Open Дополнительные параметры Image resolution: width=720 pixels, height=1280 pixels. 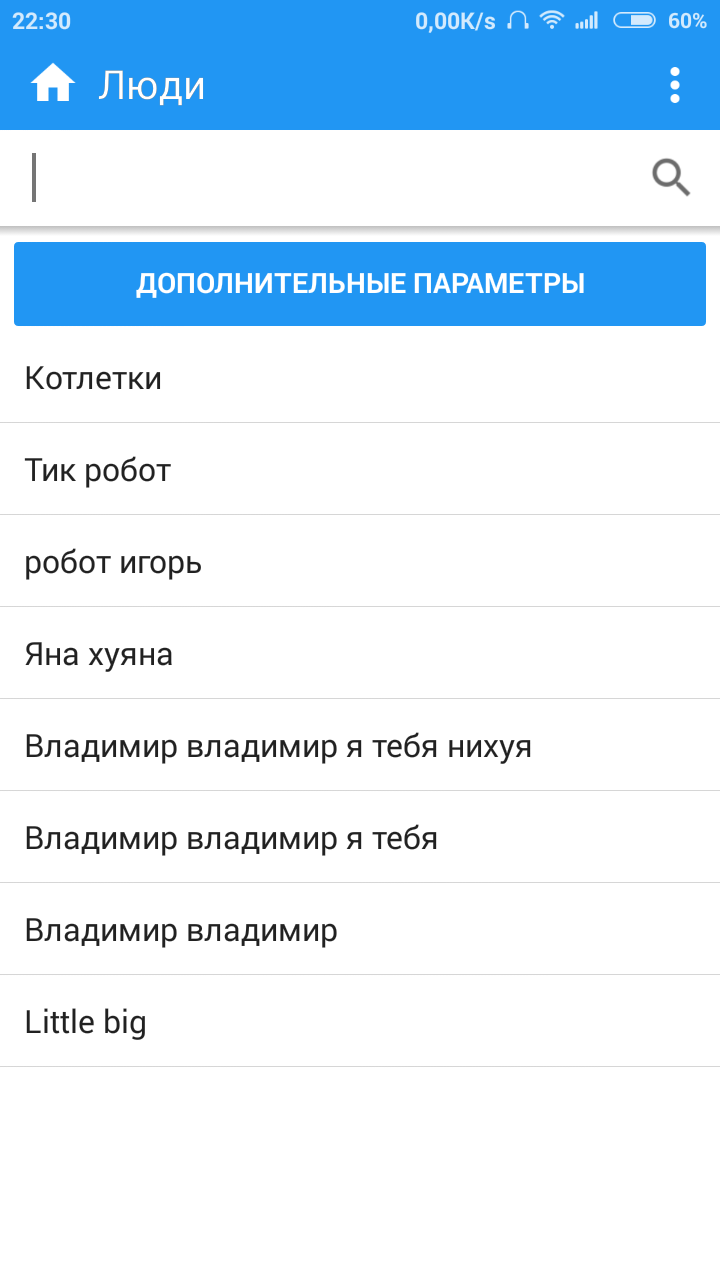click(360, 284)
